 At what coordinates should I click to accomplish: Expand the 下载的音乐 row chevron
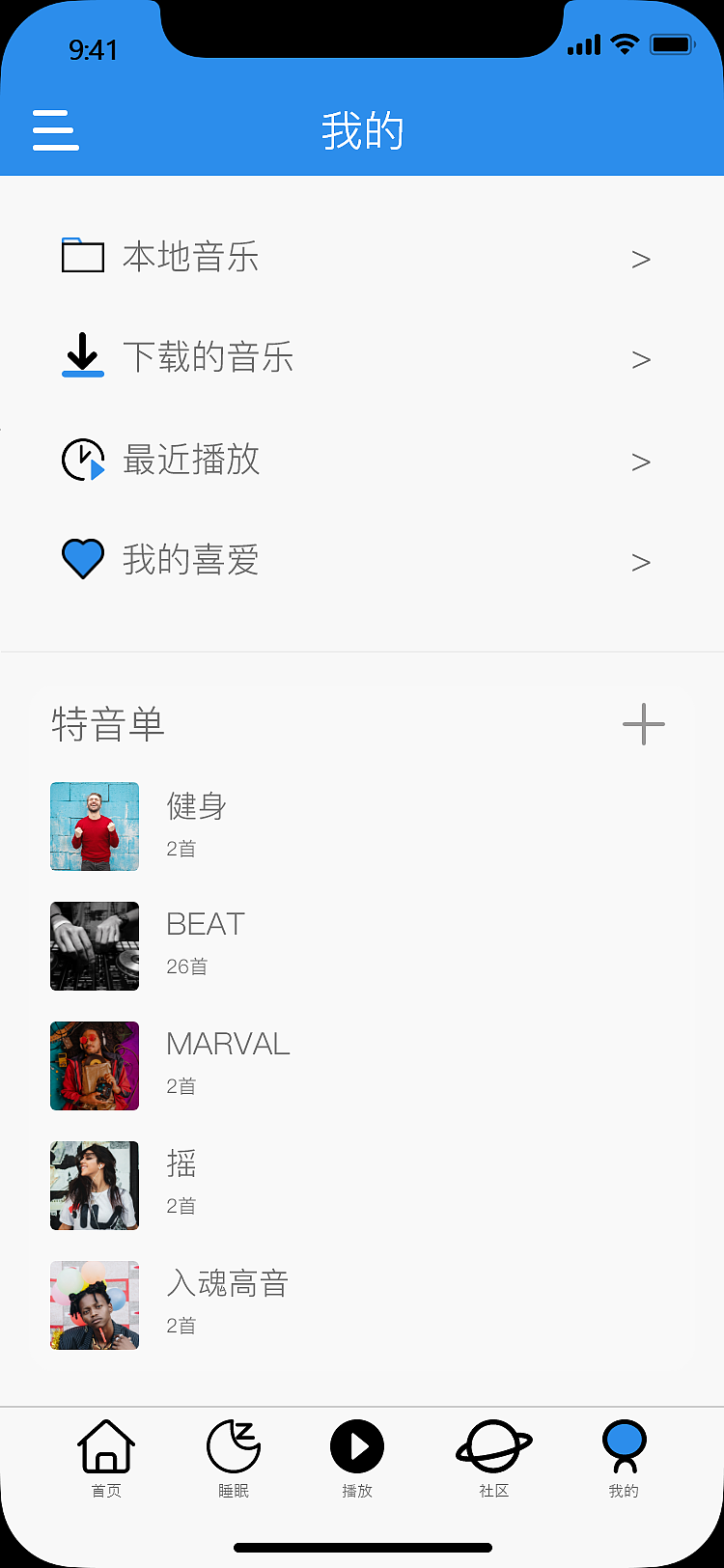641,359
